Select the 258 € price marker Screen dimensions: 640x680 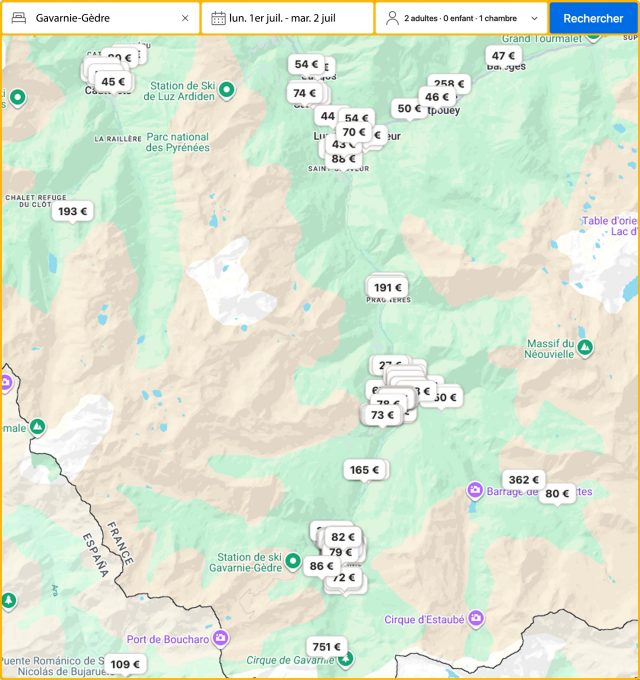pos(450,84)
